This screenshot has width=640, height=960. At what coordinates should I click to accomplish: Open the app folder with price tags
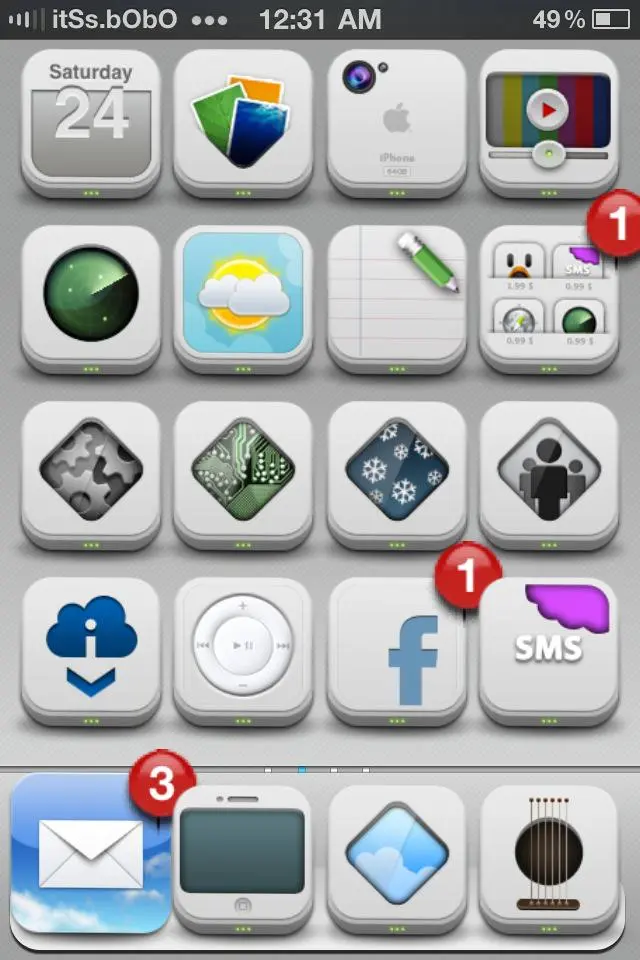click(x=549, y=294)
